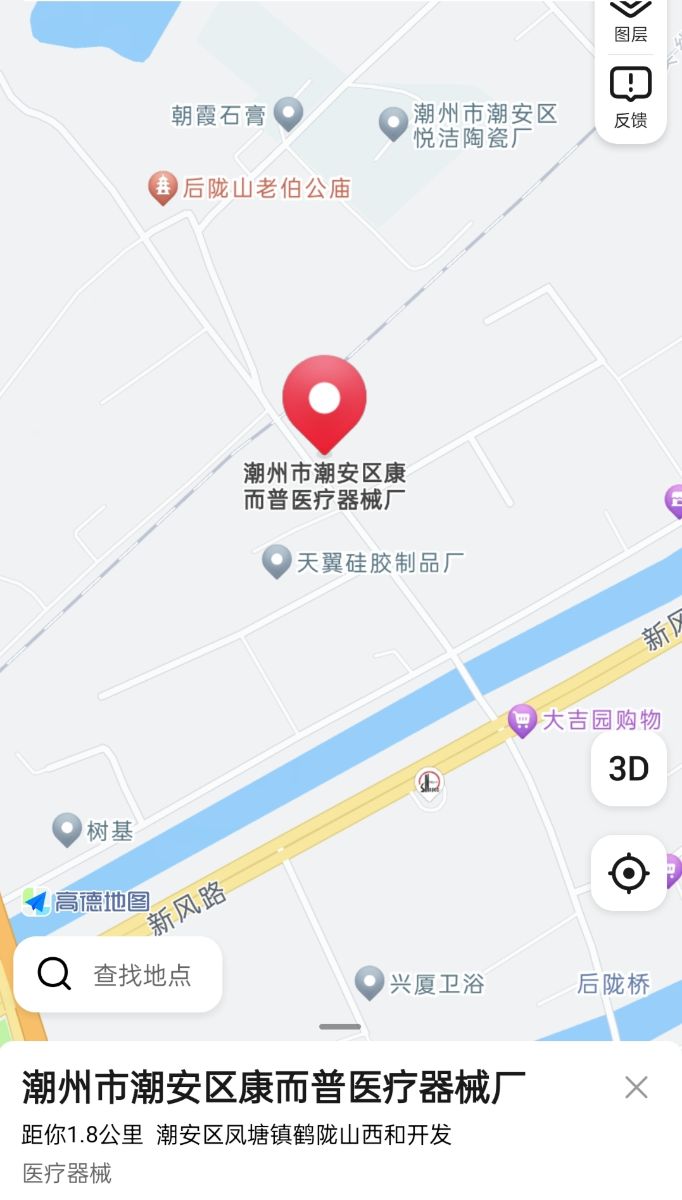
Task: Expand the details card via drag handle
Action: coord(340,1027)
